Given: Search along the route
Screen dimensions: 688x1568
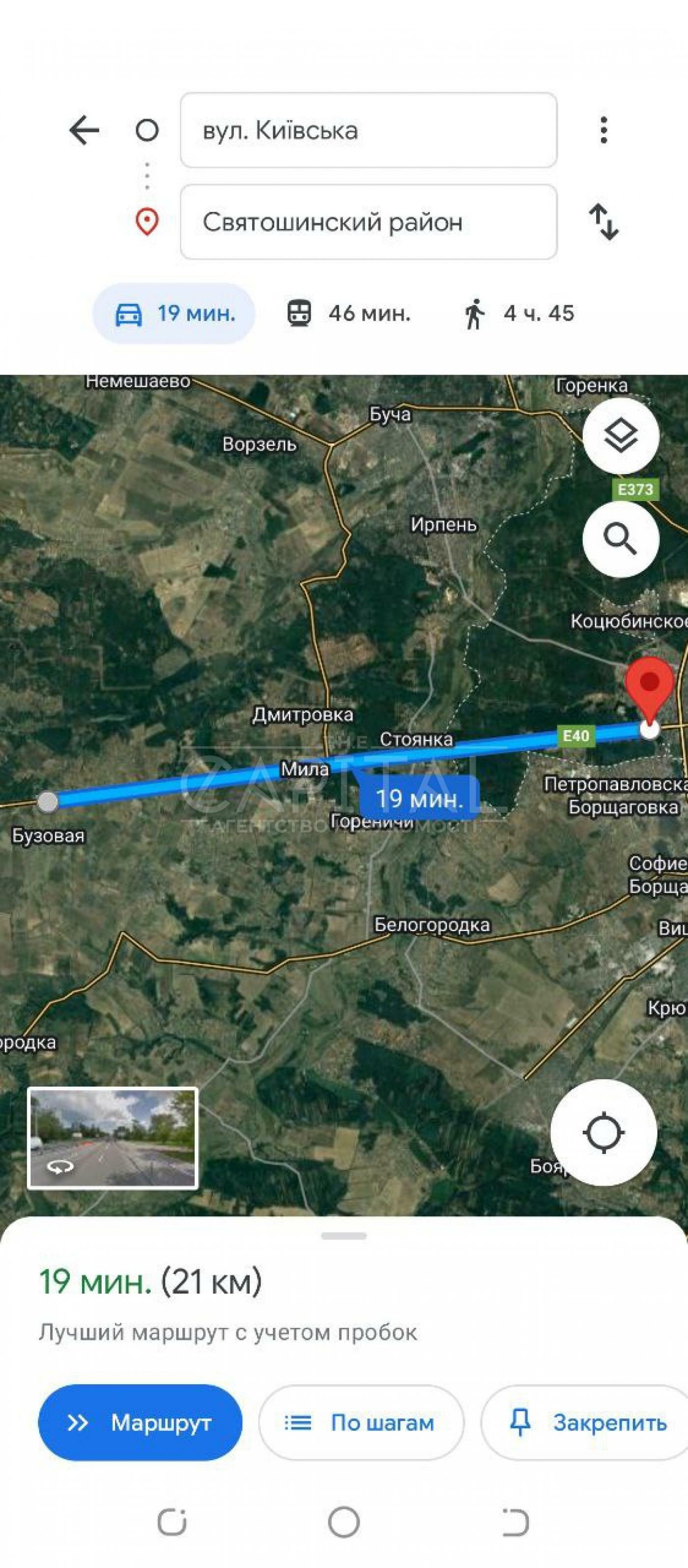Looking at the screenshot, I should click(621, 539).
